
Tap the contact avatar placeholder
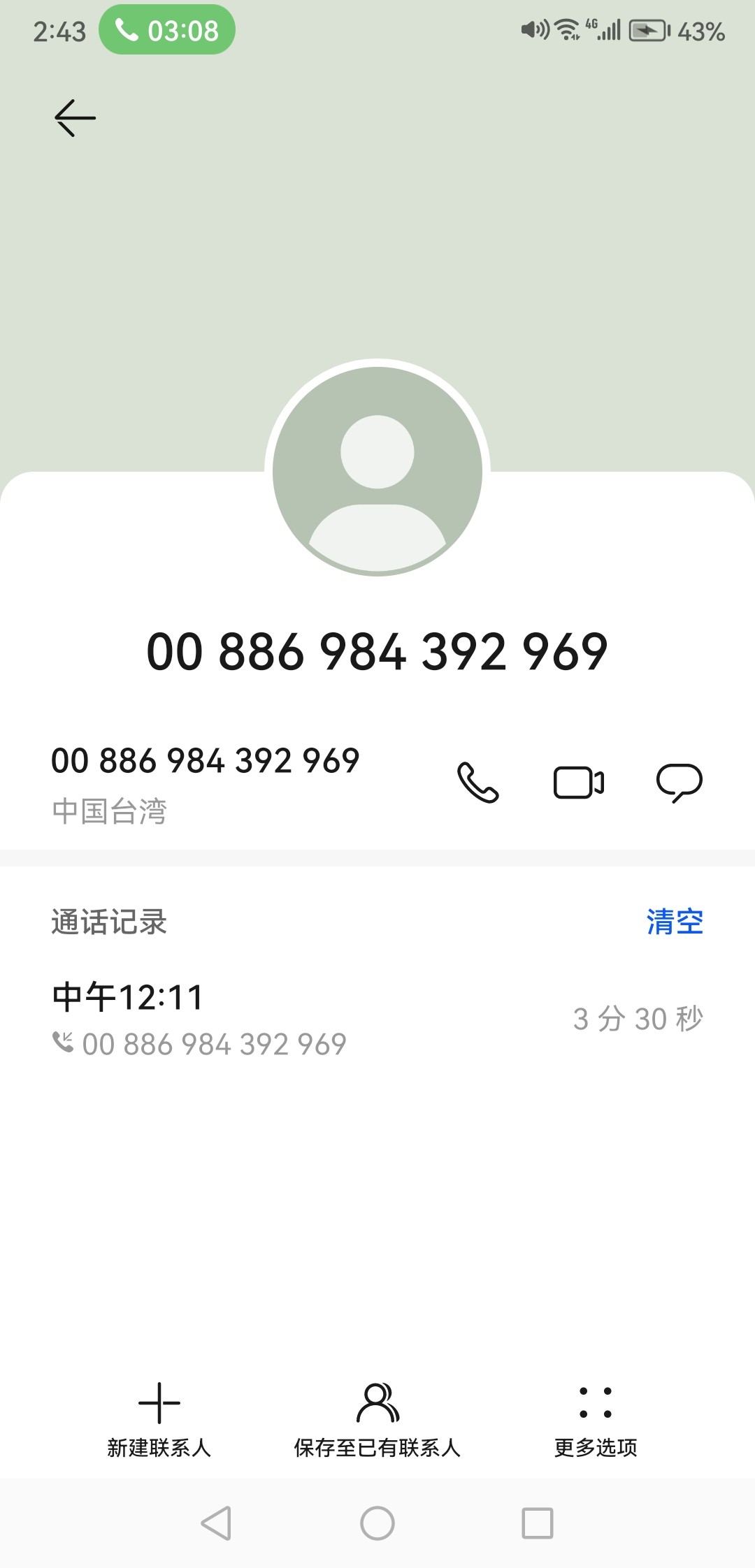377,472
